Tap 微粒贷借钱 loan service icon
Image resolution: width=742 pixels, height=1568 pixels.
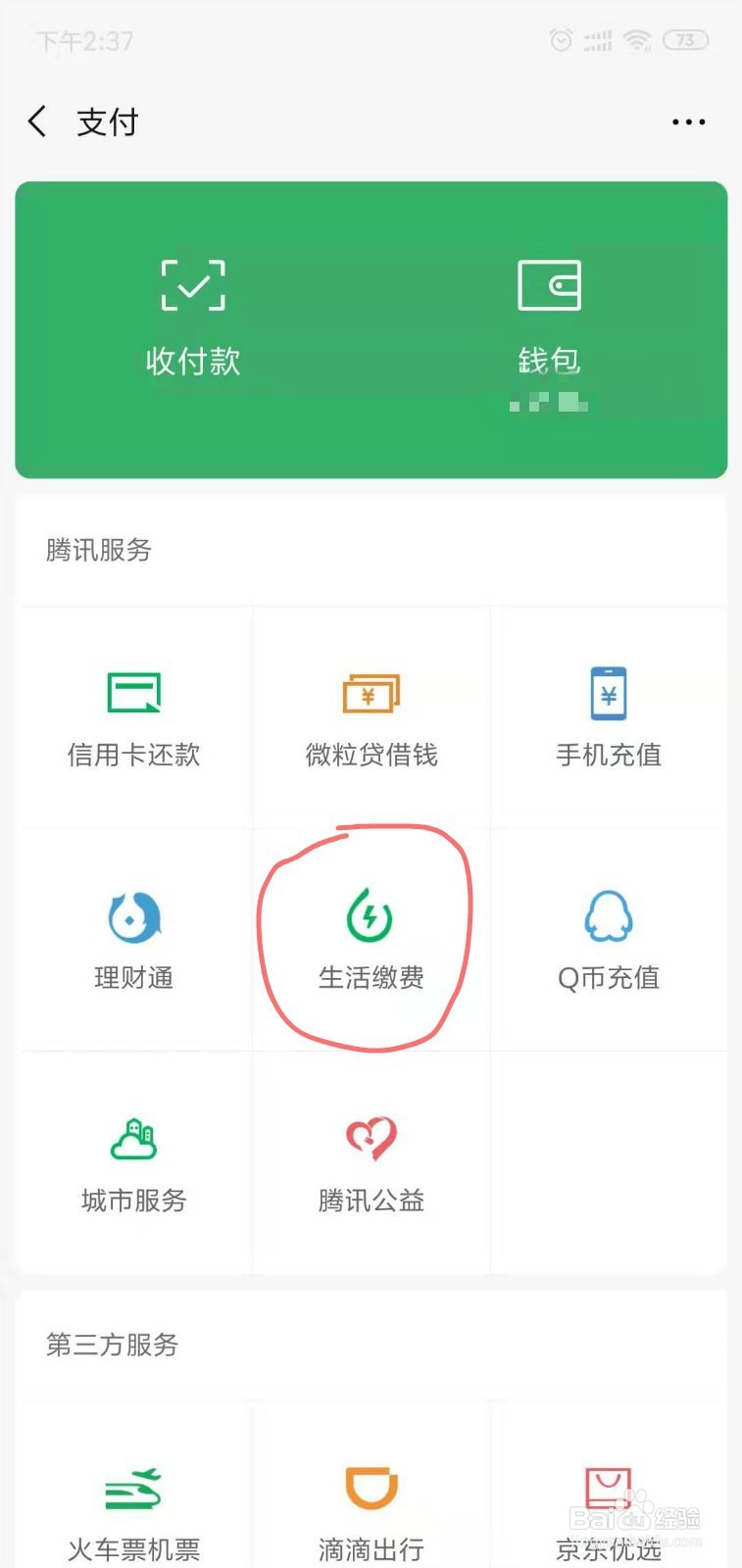click(370, 715)
